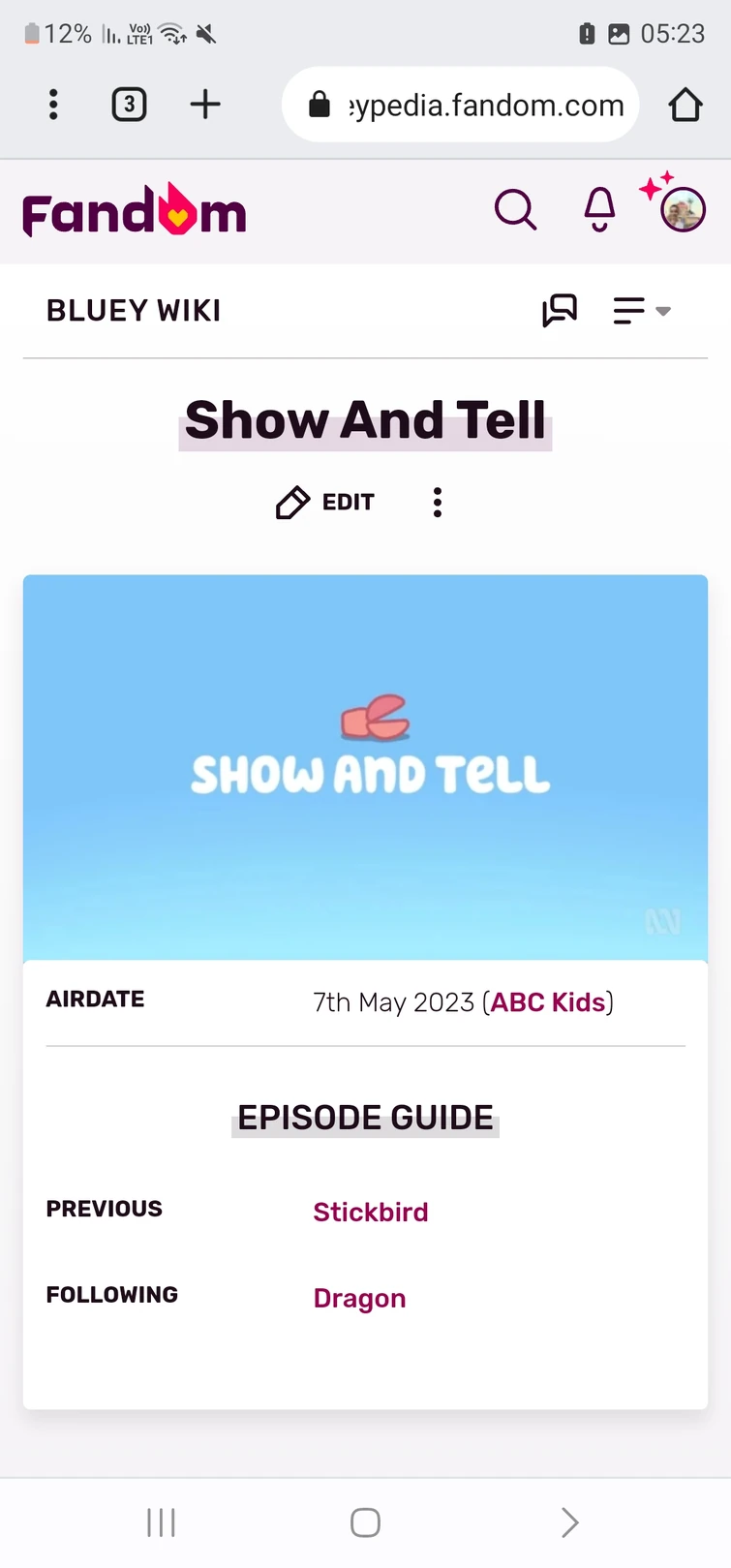Open the Fandom search

coord(515,209)
